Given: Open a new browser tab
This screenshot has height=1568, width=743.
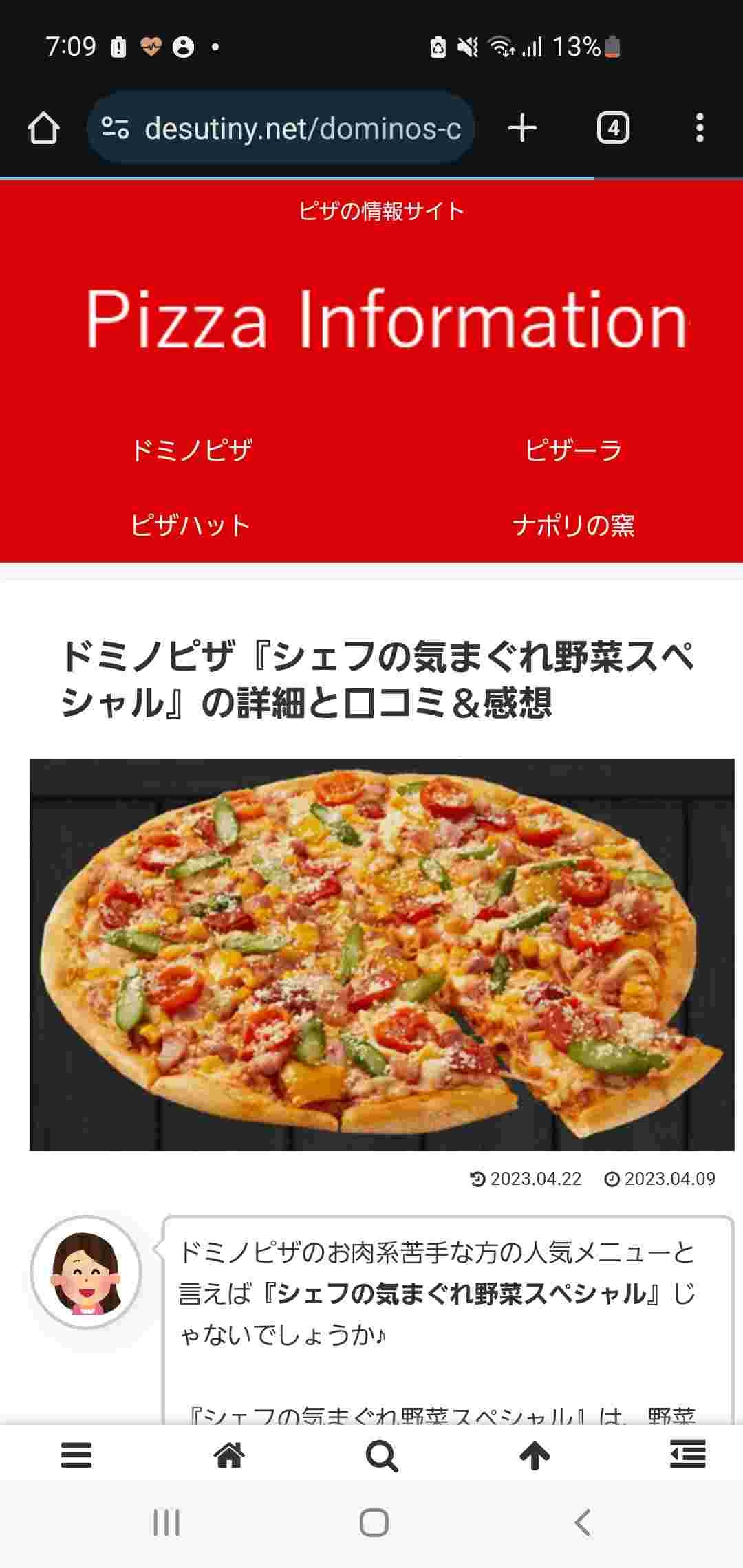Looking at the screenshot, I should (x=522, y=128).
